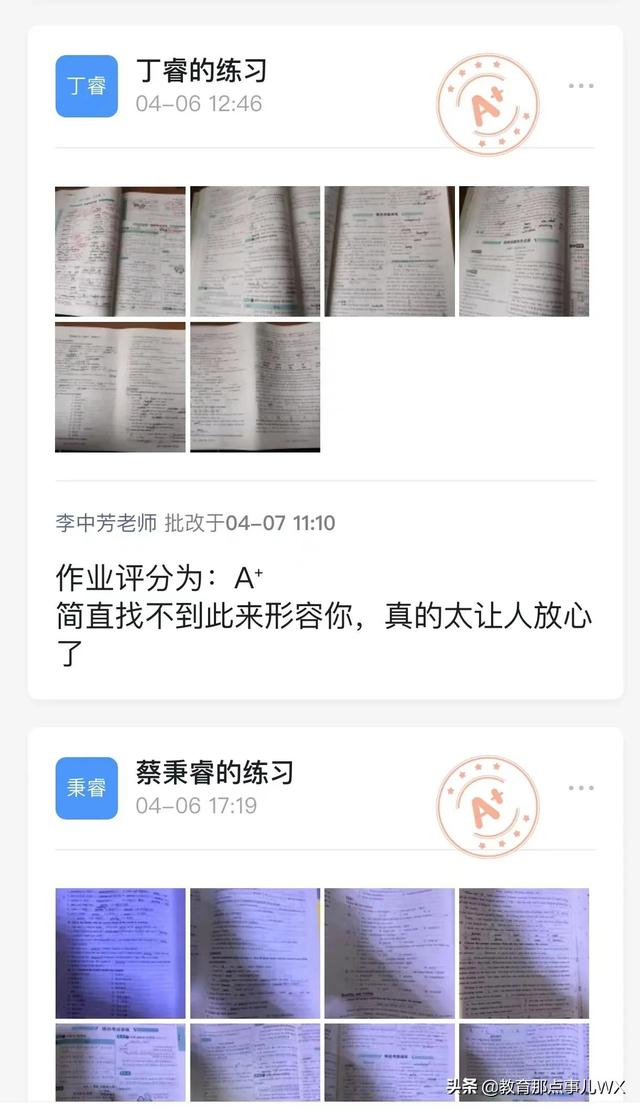View the sixth homework photo in 丁睿的练习
This screenshot has height=1110, width=640.
click(x=255, y=387)
